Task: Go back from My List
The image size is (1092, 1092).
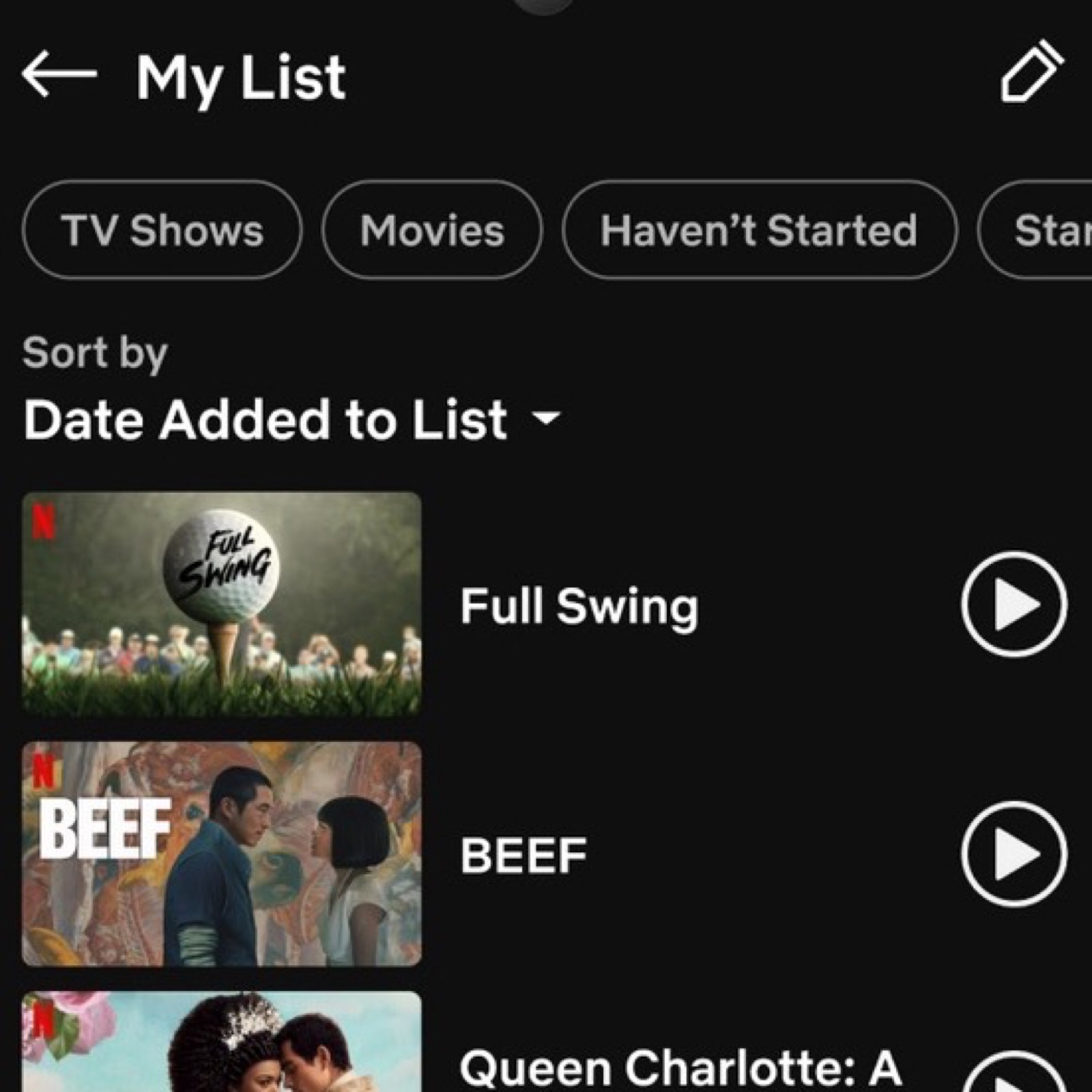Action: coord(59,74)
